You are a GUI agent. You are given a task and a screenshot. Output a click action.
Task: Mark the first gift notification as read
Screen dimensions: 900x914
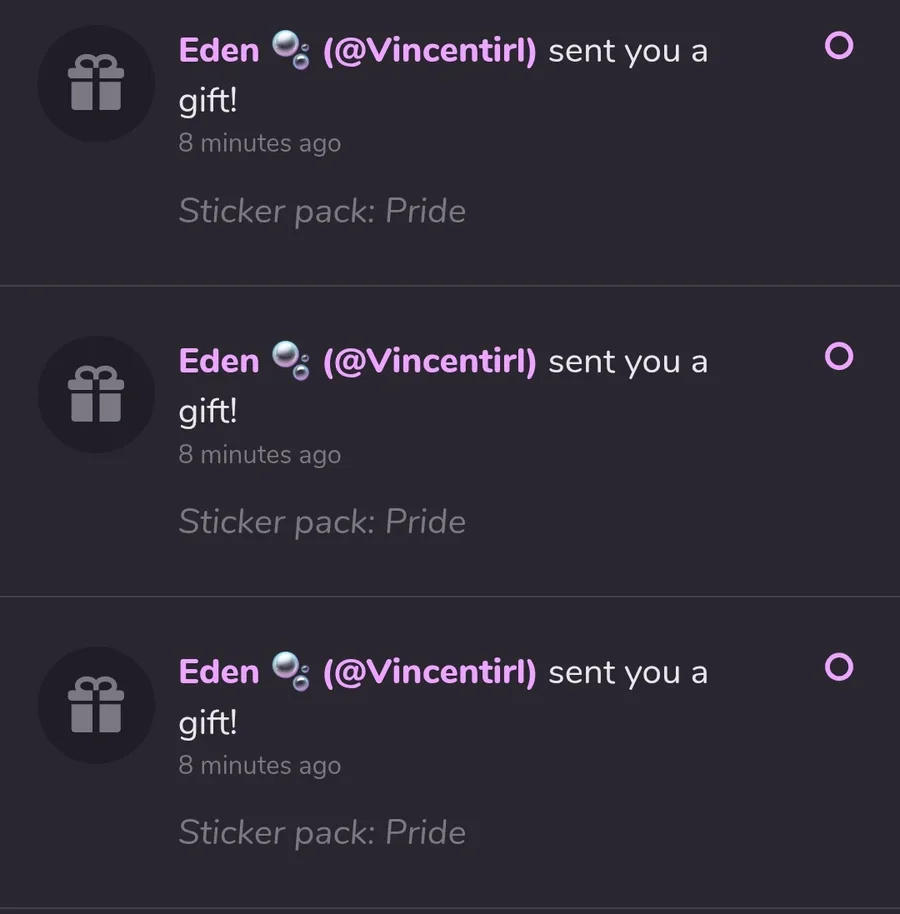(838, 46)
